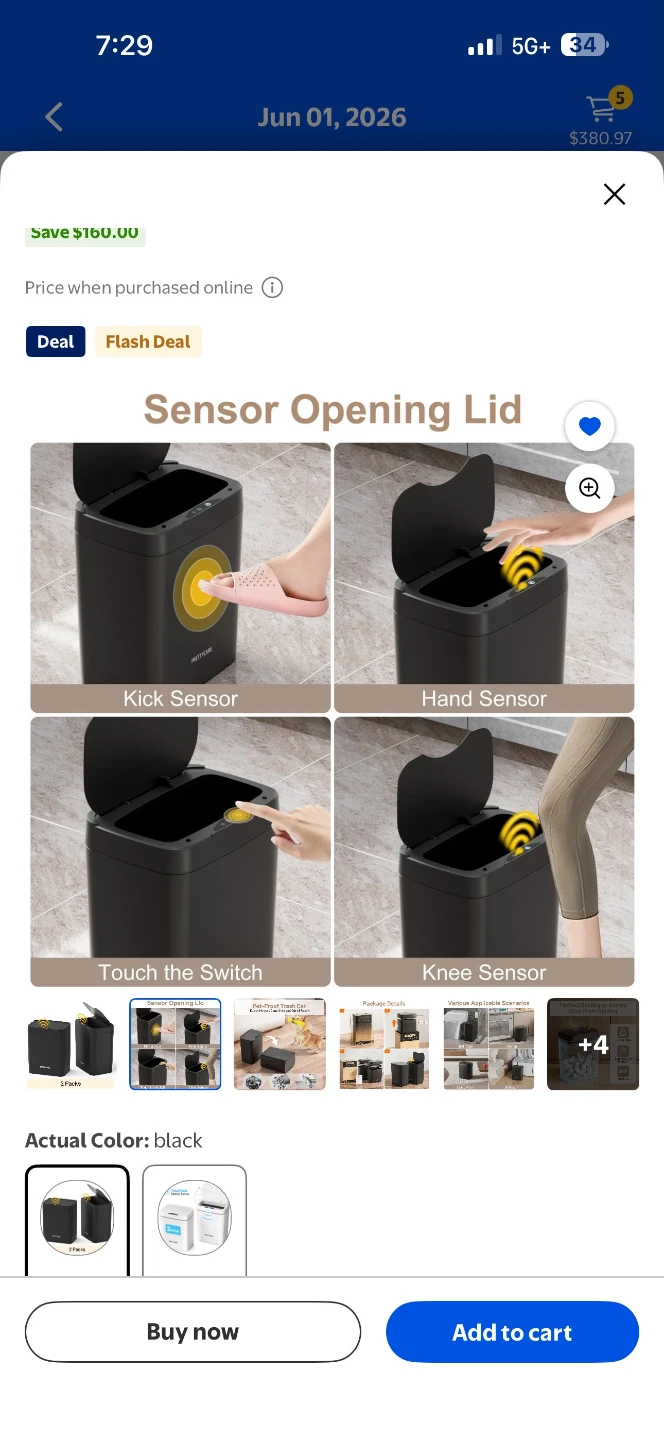Select the highlighted Sensor Opening Lid thumbnail
This screenshot has width=664, height=1440.
point(175,1044)
